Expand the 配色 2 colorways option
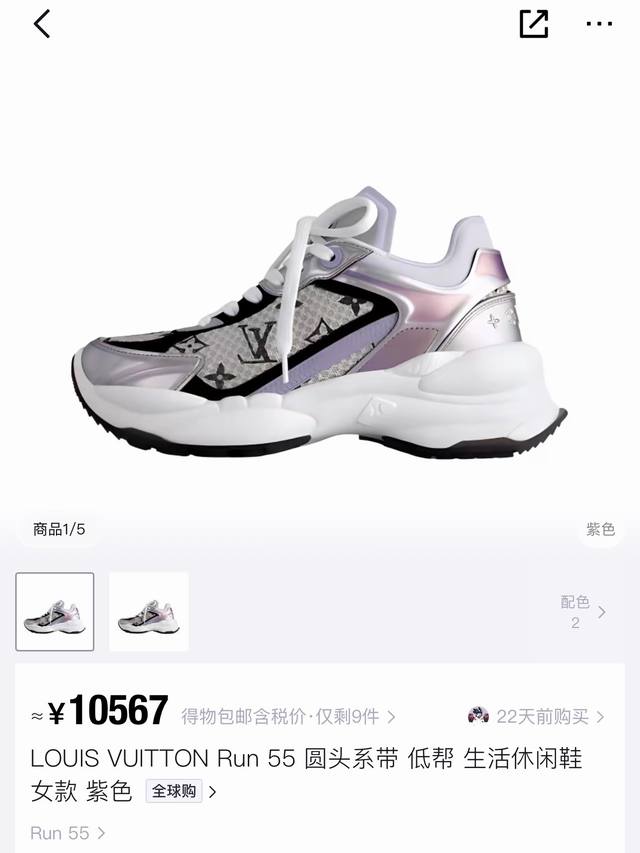This screenshot has height=853, width=640. point(583,612)
